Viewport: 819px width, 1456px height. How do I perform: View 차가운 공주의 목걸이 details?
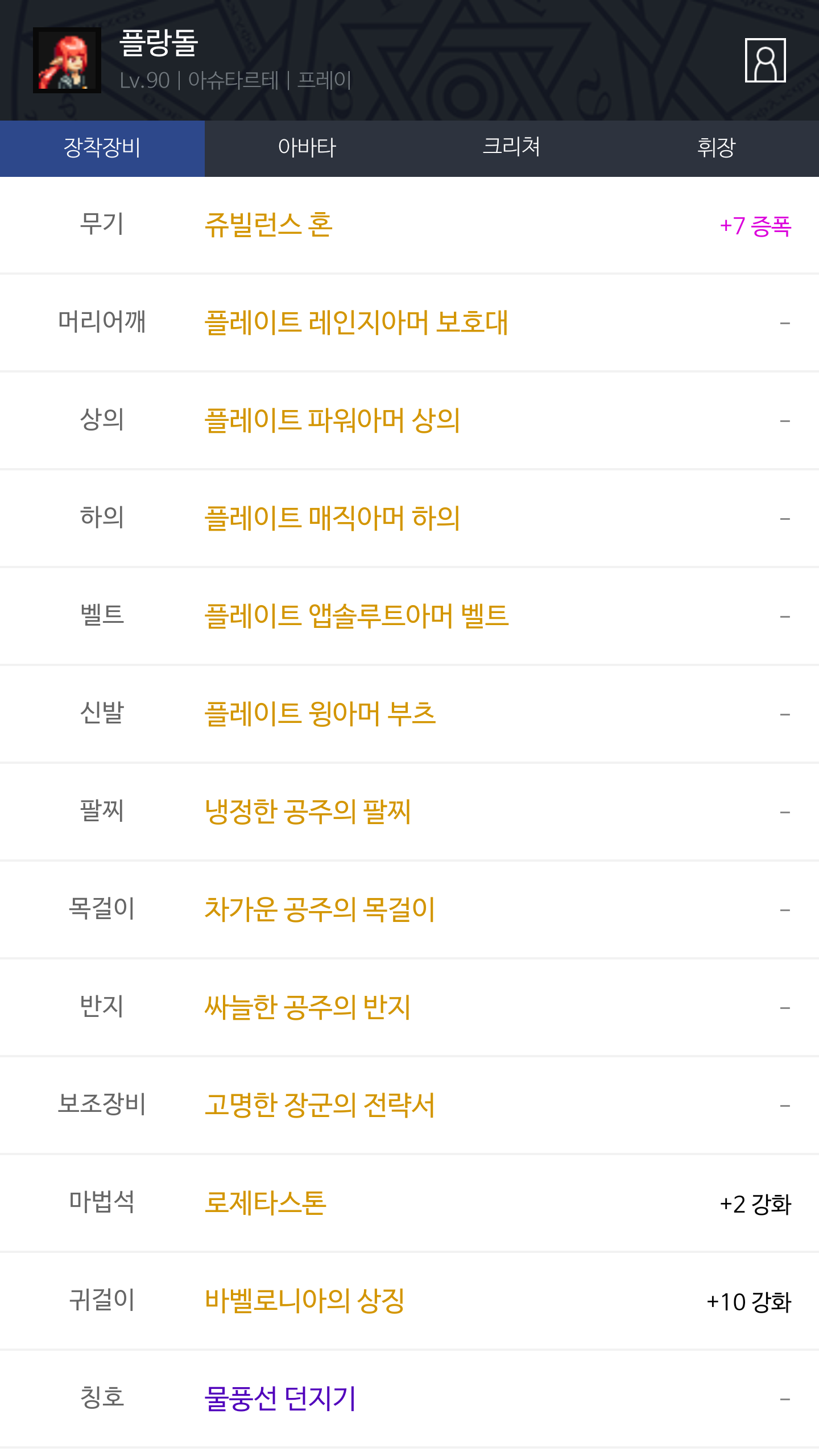point(320,910)
